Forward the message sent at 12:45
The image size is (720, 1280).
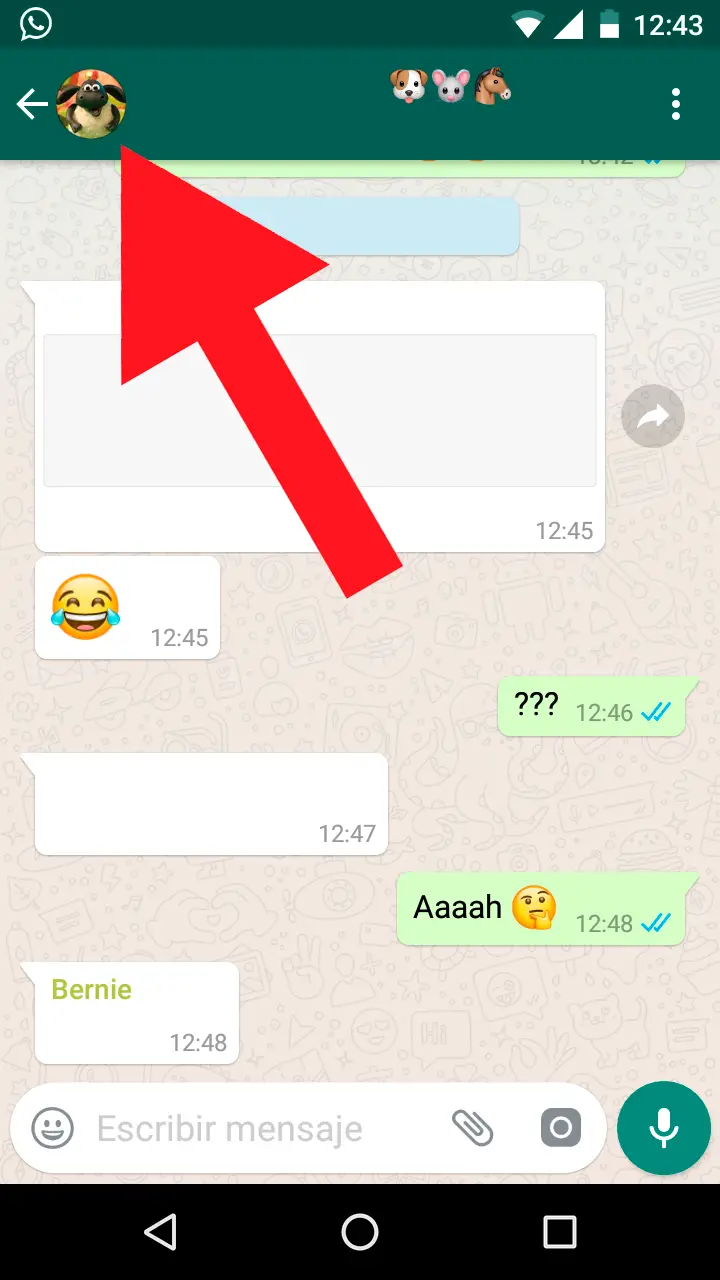click(x=652, y=416)
